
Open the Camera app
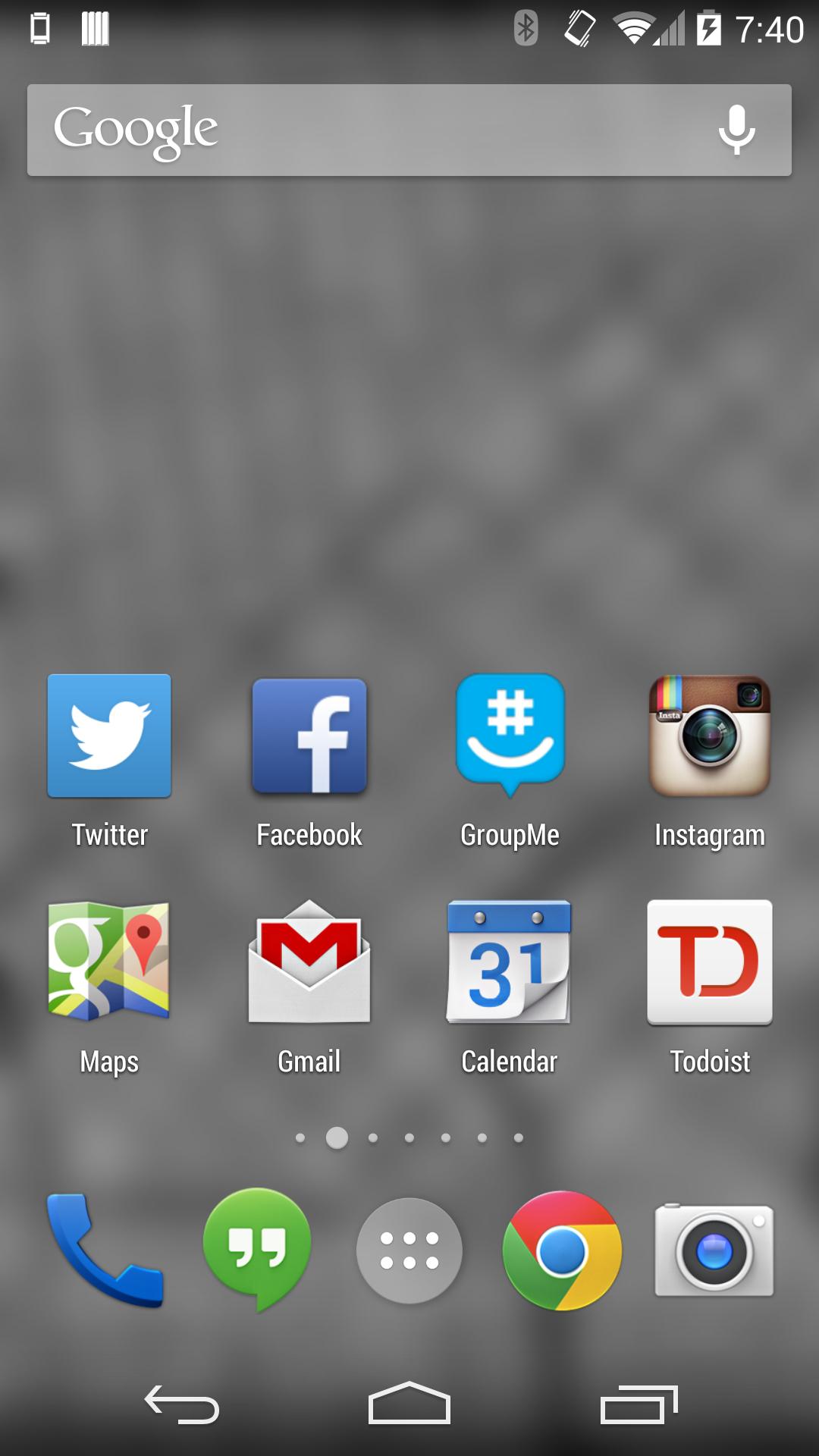[714, 1251]
